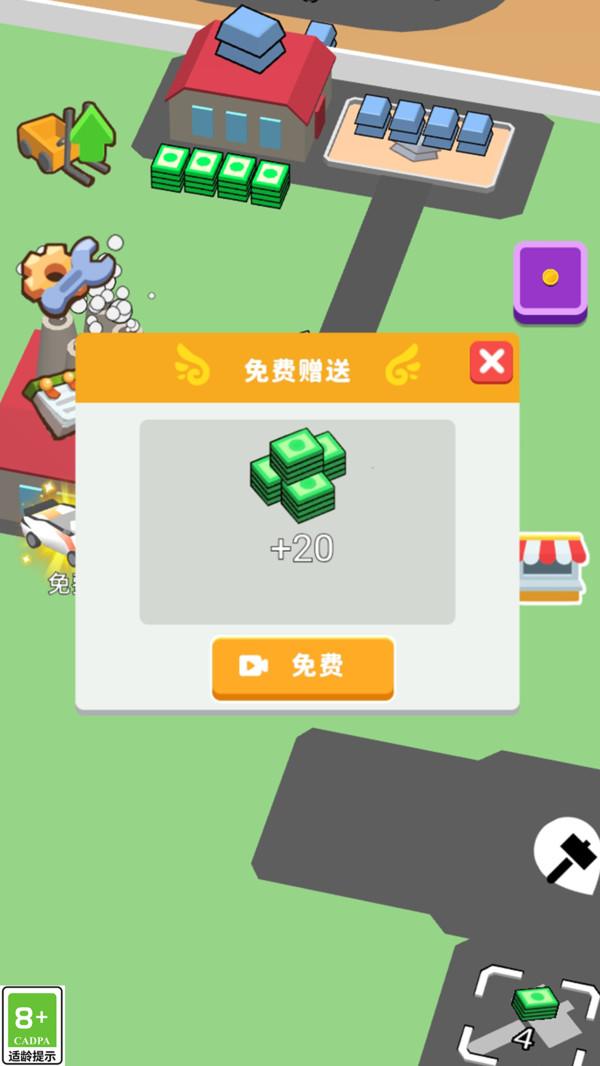Image resolution: width=600 pixels, height=1066 pixels.
Task: Watch video to claim free cash
Action: pos(303,667)
